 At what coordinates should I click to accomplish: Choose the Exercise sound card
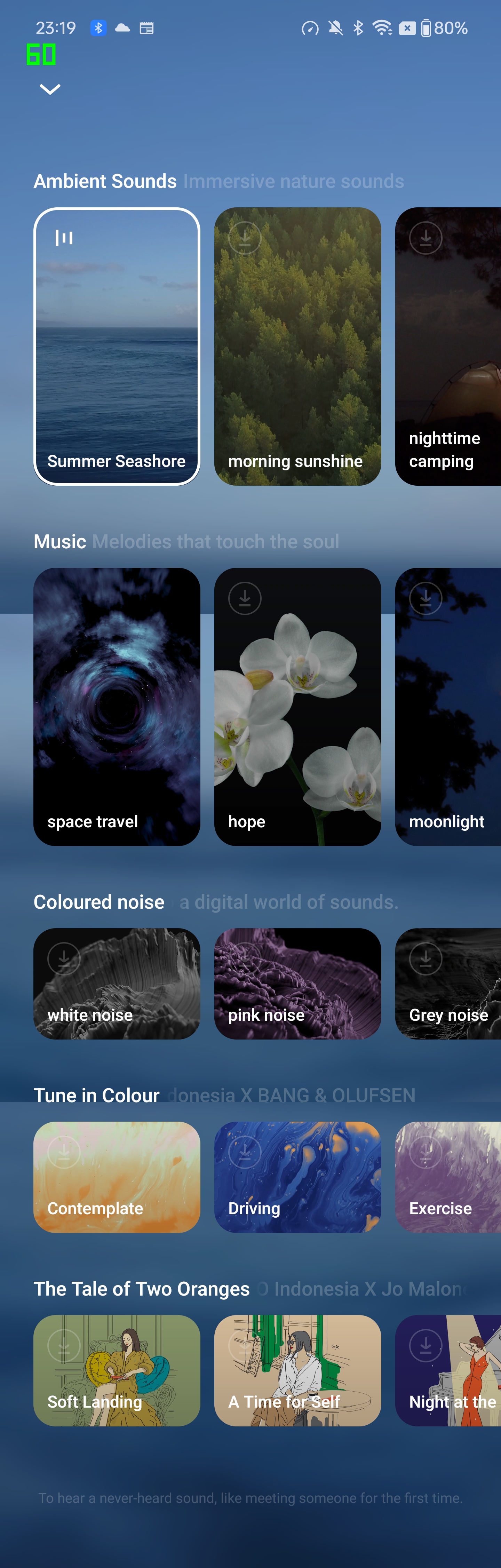[448, 1177]
